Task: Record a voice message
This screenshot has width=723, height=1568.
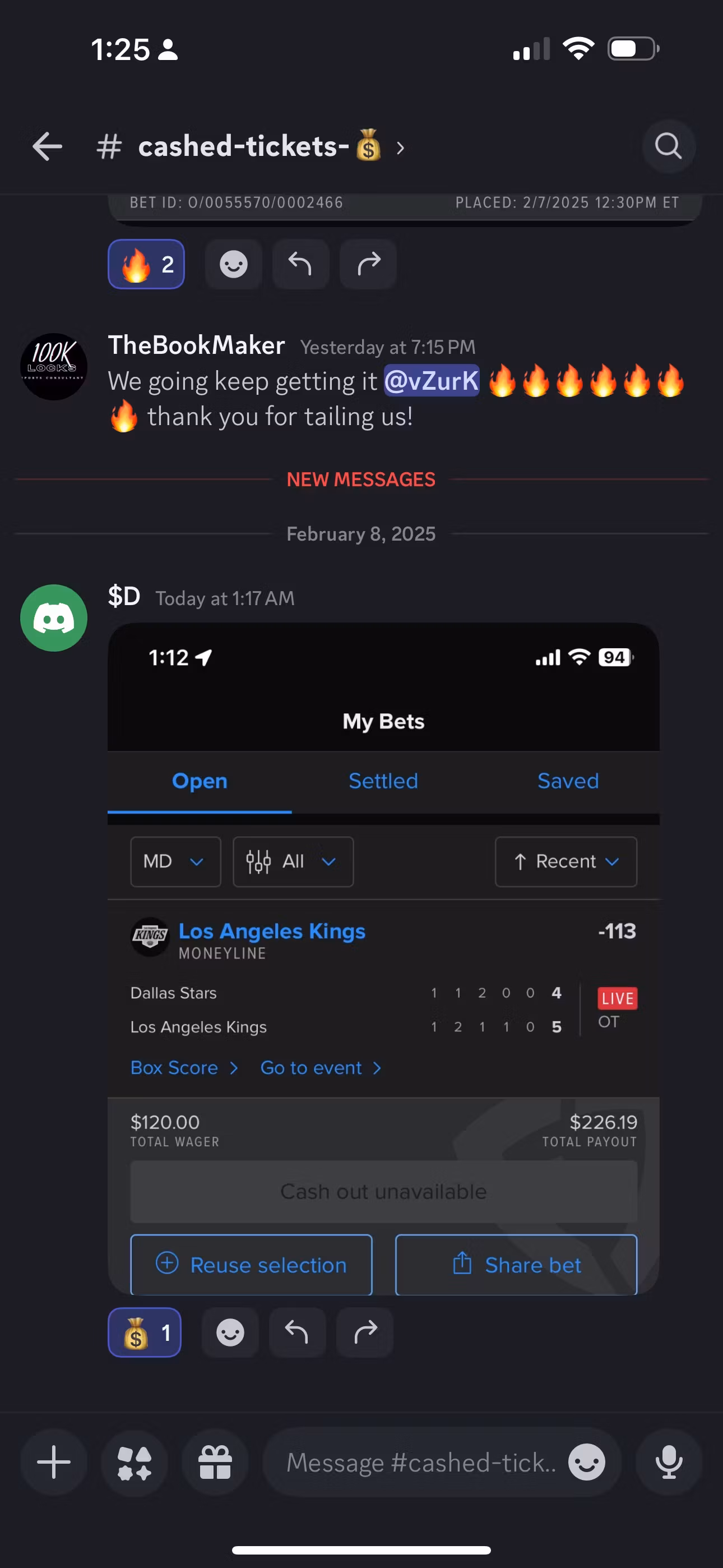Action: 668,1462
